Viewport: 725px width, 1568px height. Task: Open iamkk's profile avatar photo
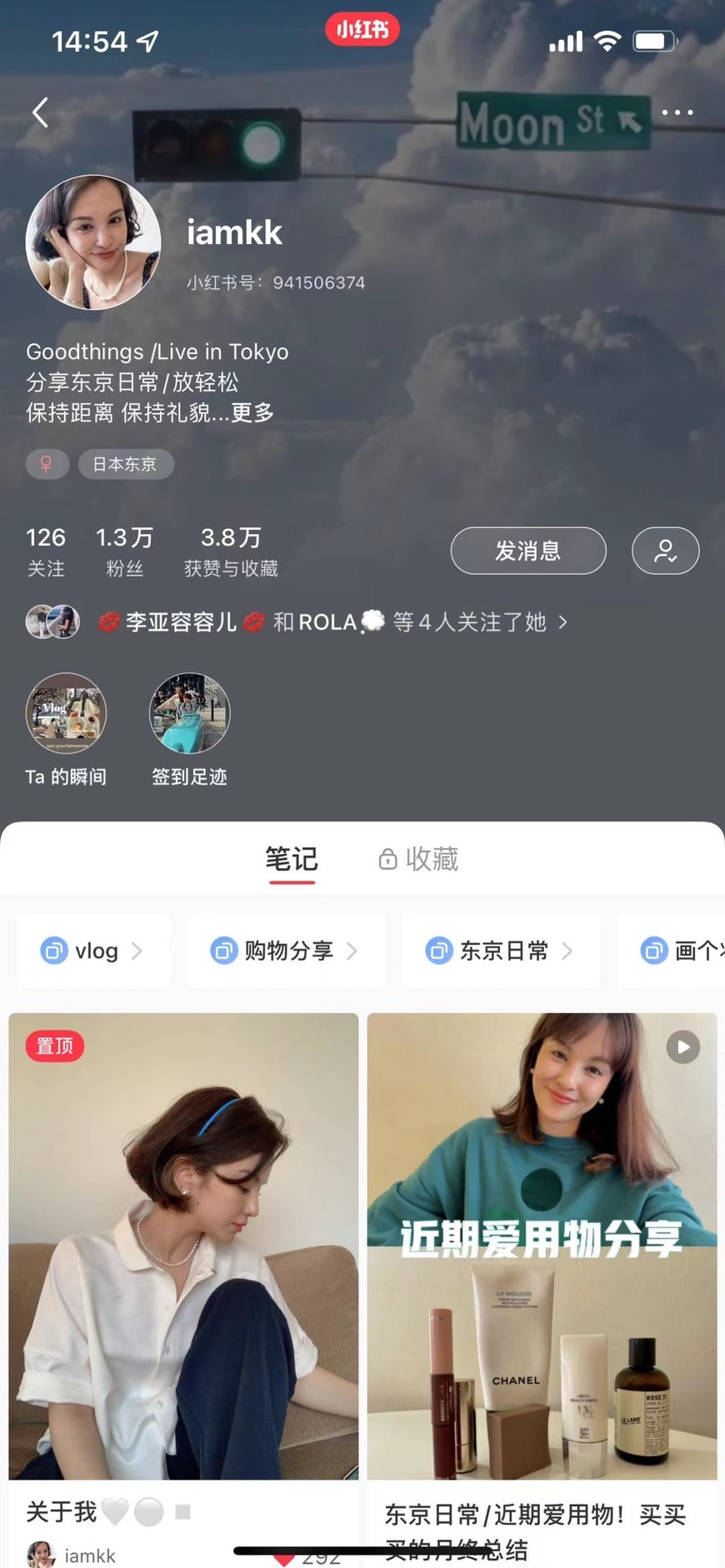(93, 242)
